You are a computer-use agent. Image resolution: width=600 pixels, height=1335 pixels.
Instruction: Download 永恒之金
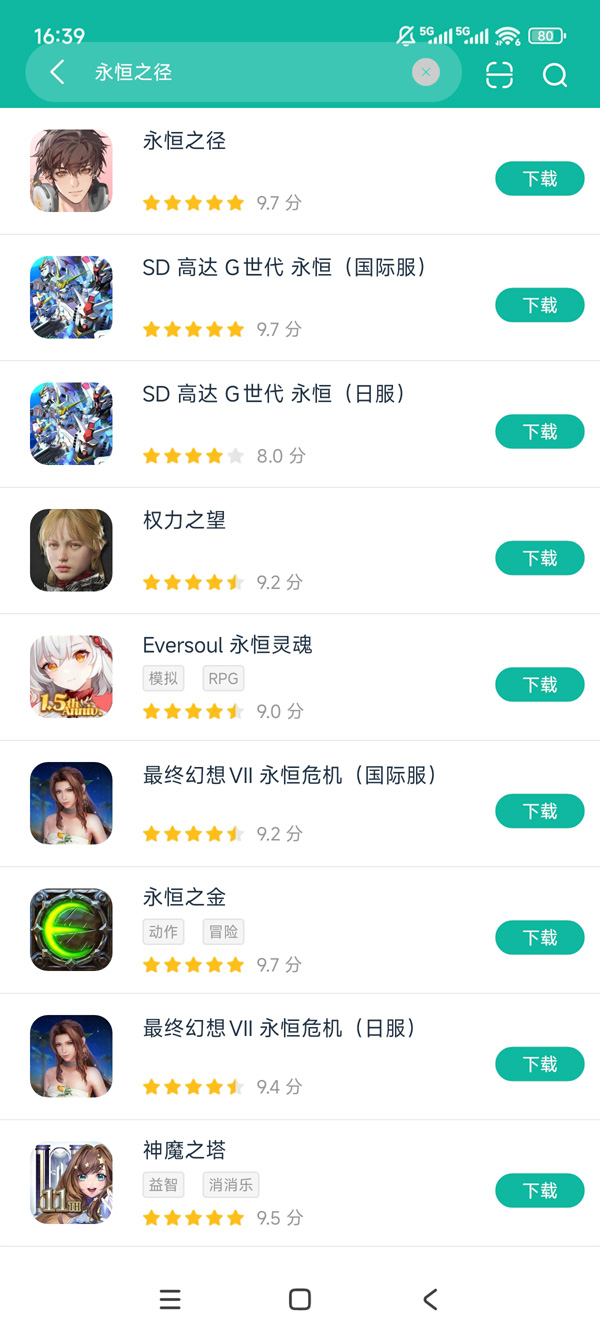click(x=539, y=938)
